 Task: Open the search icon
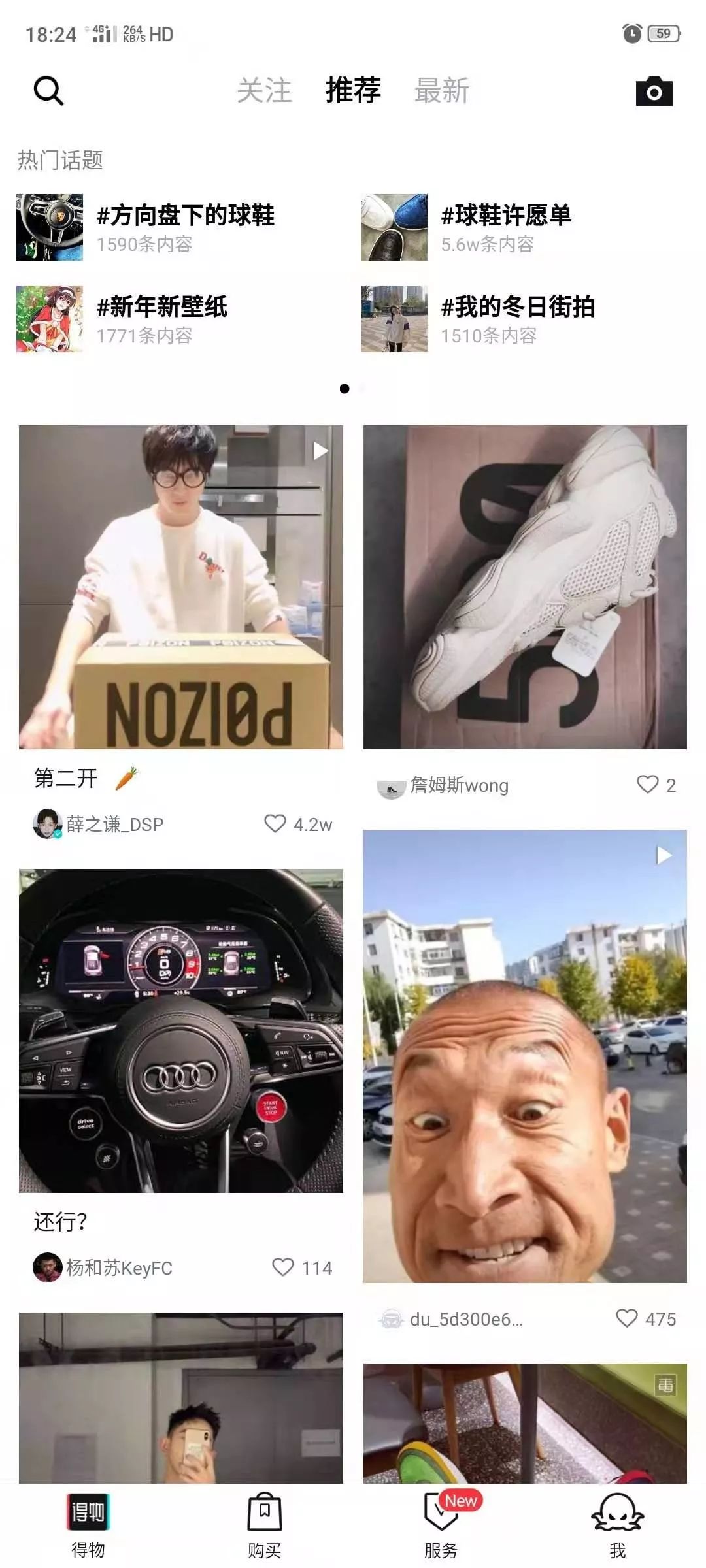48,91
